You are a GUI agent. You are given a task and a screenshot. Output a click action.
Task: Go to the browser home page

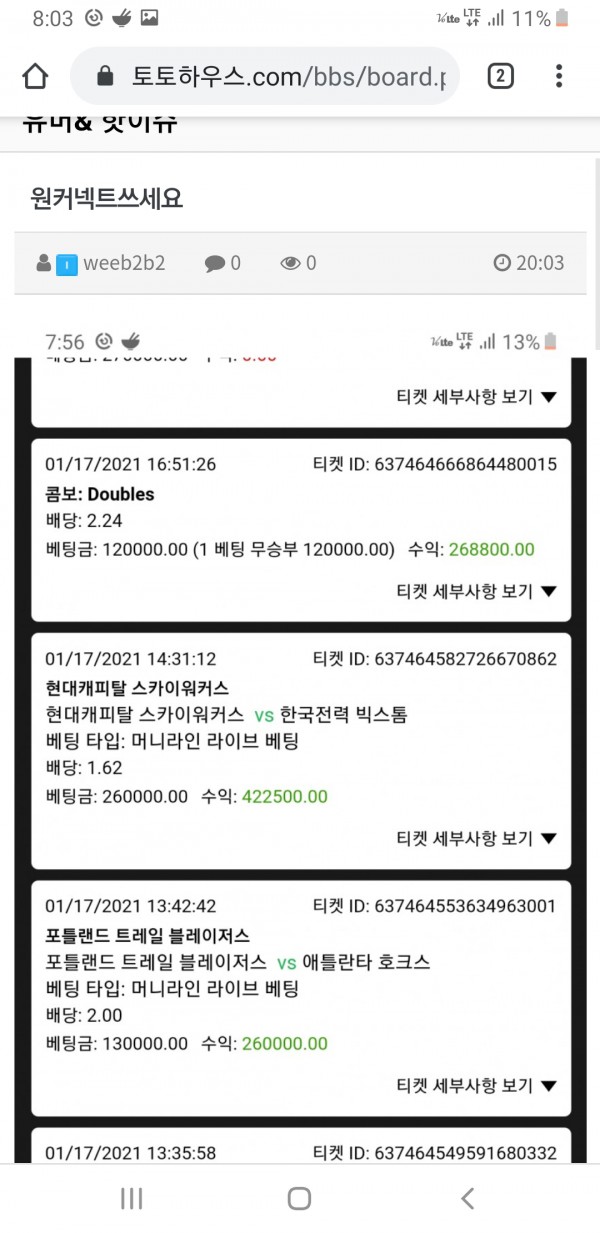pos(35,76)
